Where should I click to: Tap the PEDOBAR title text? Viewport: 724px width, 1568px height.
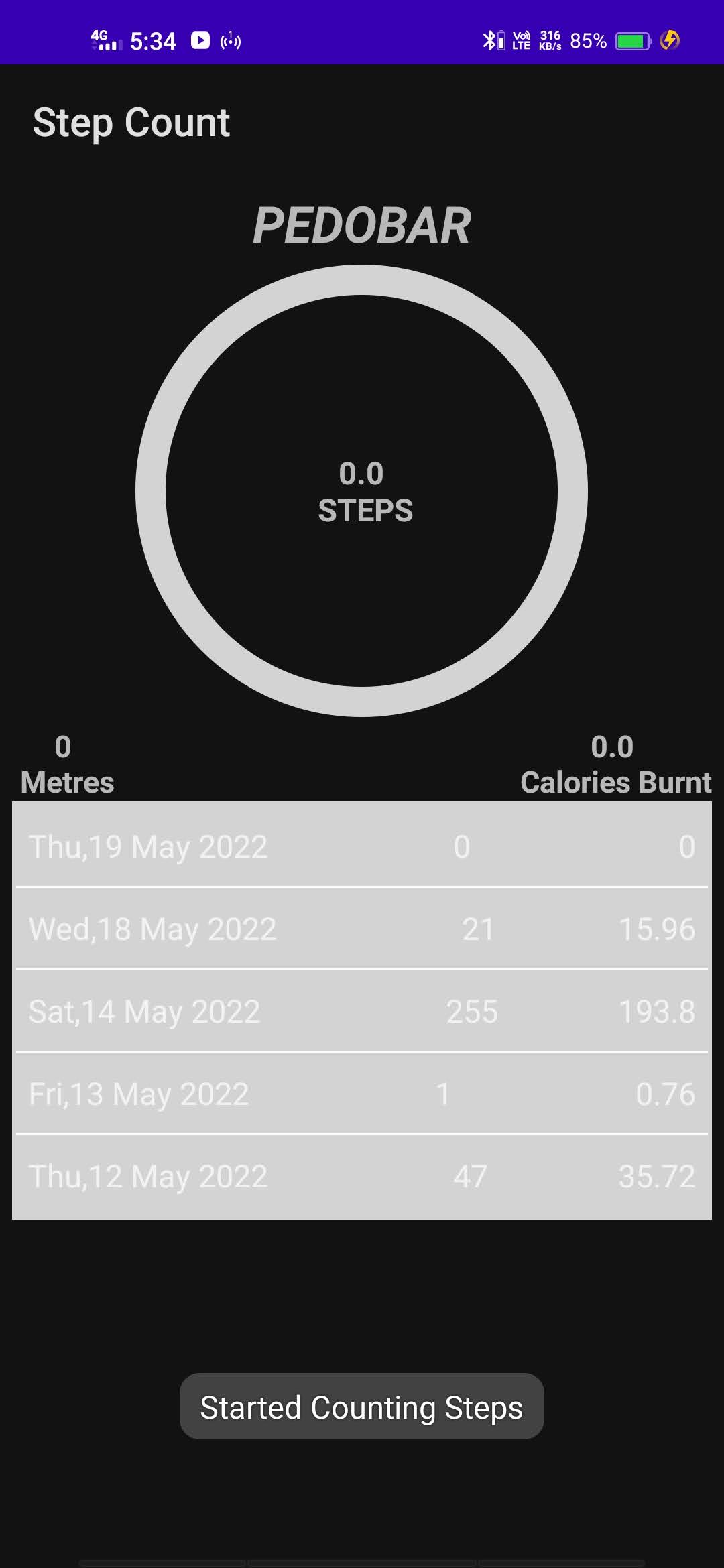coord(362,226)
